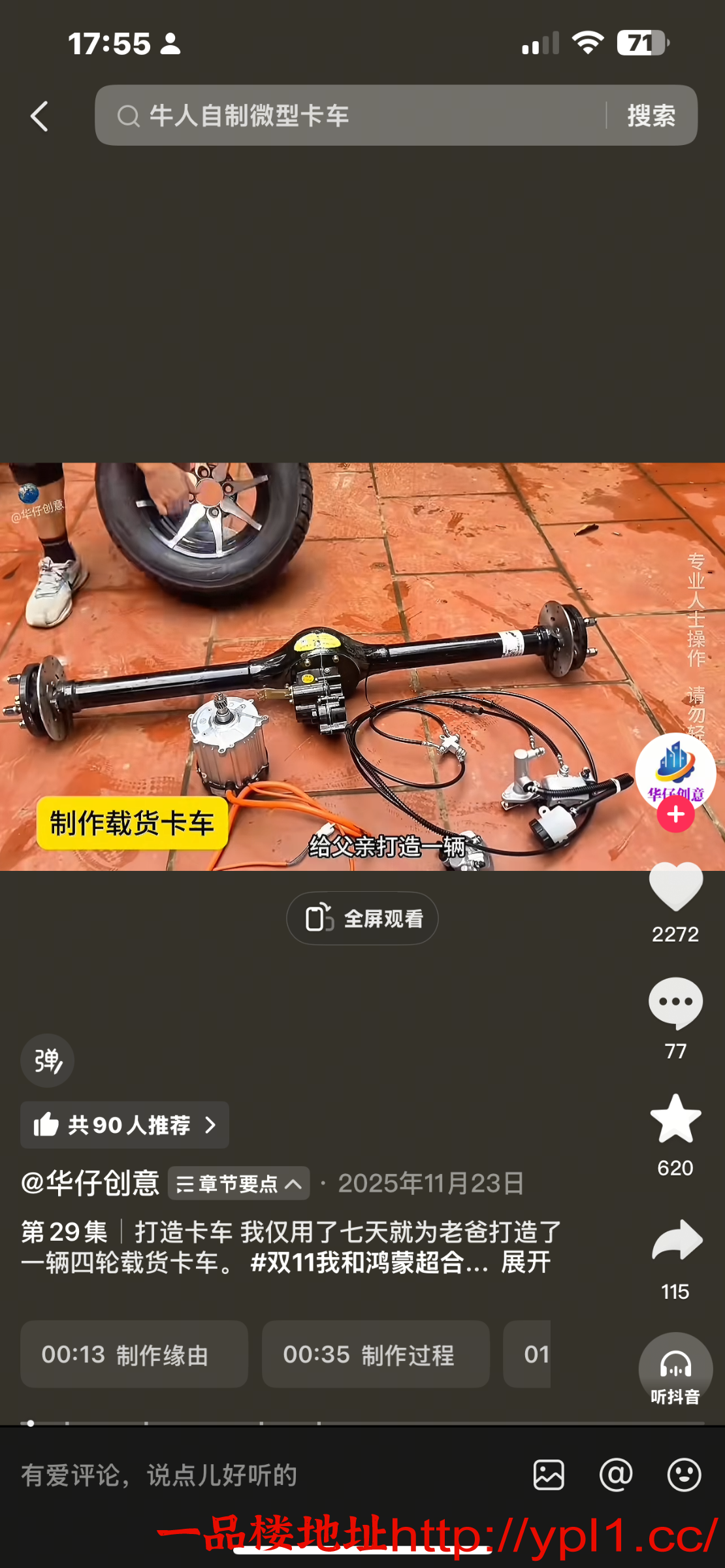Favorite the video with the star

(675, 1119)
